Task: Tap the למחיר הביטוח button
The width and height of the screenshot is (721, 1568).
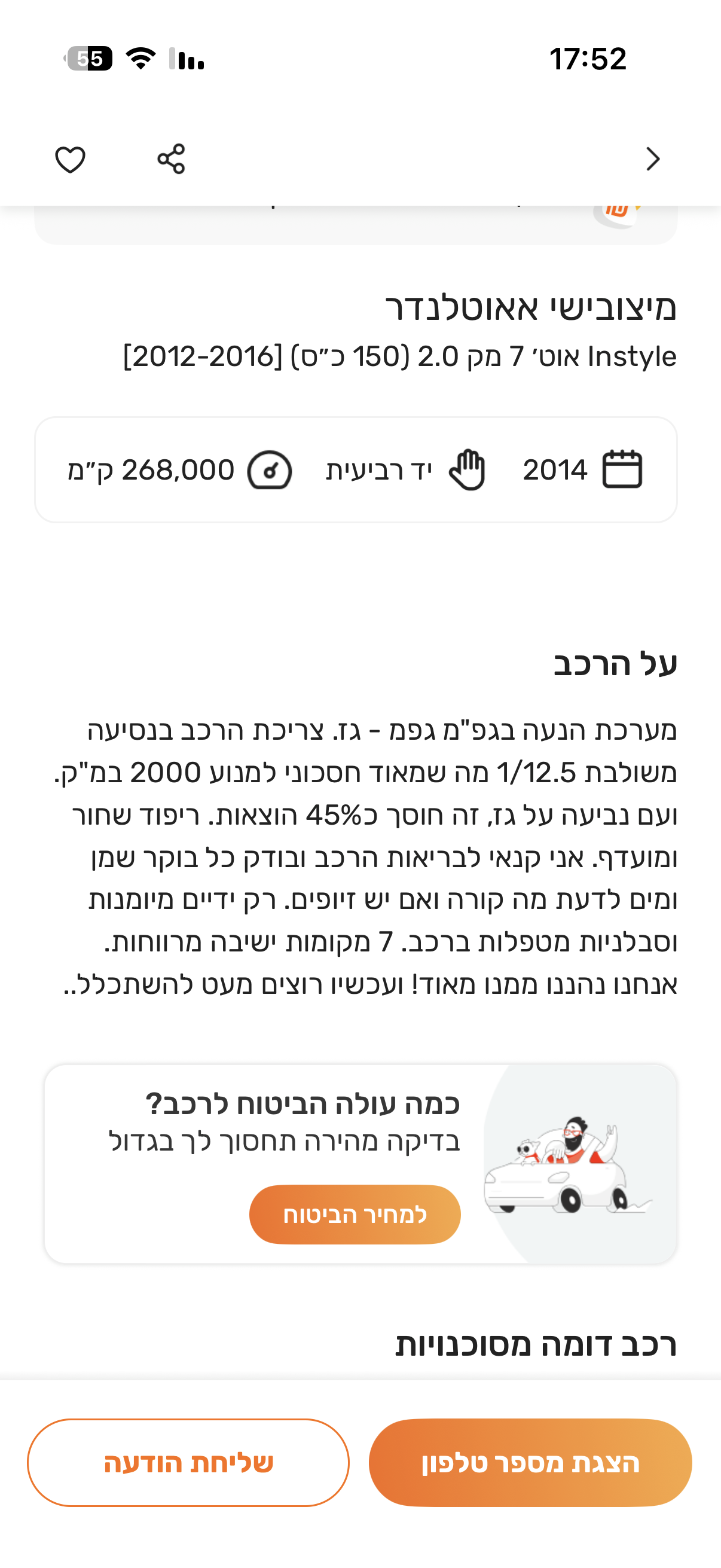Action: click(x=355, y=1215)
